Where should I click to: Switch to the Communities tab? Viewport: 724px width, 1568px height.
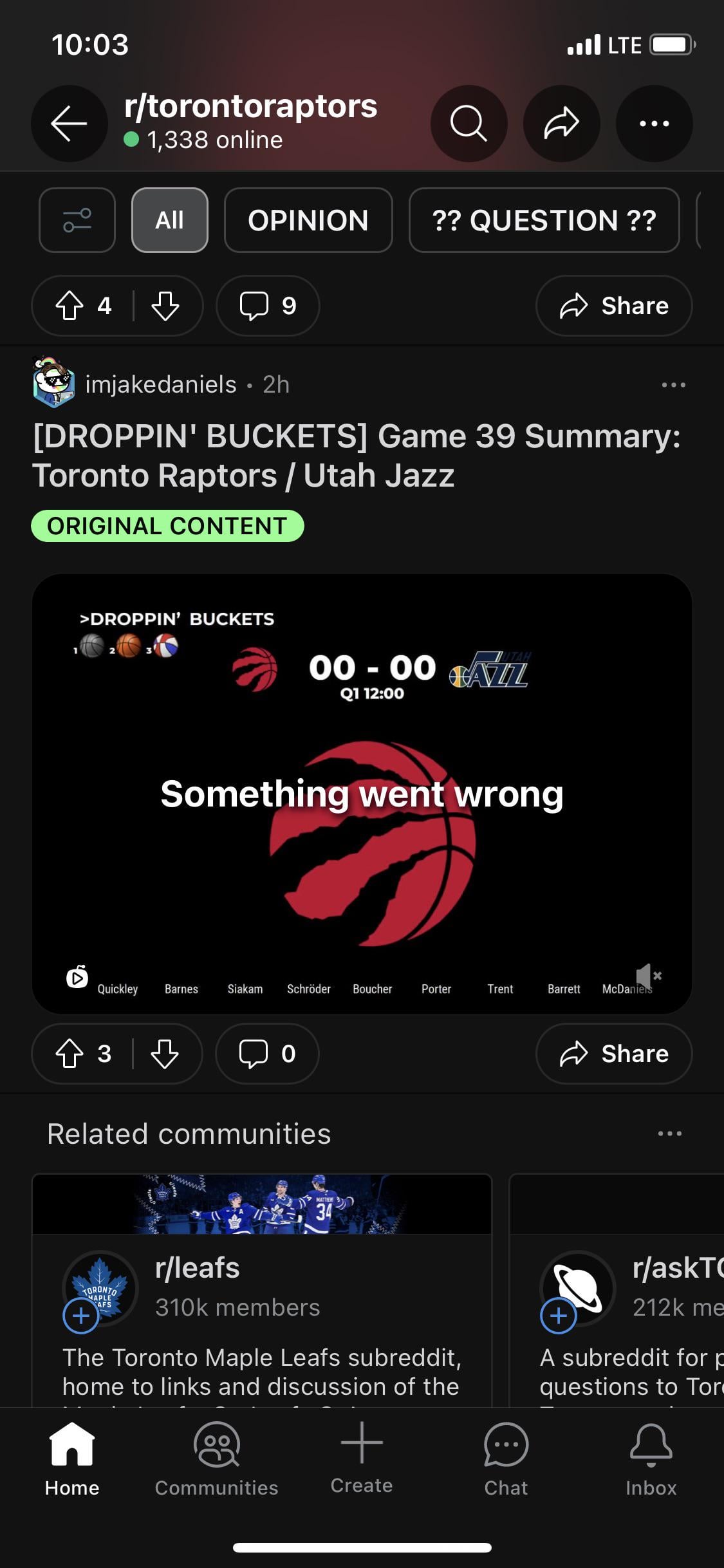coord(216,1459)
